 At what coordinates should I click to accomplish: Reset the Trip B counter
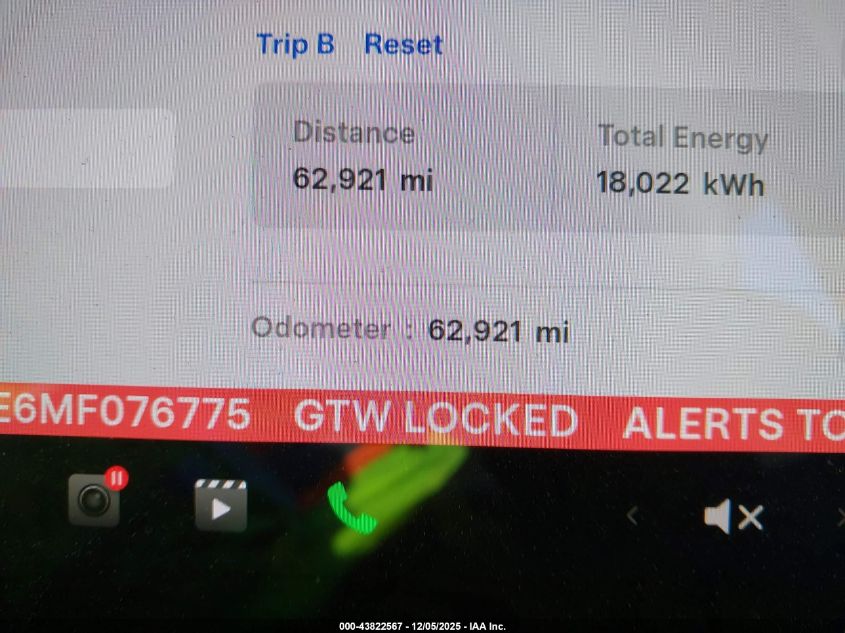click(x=402, y=45)
